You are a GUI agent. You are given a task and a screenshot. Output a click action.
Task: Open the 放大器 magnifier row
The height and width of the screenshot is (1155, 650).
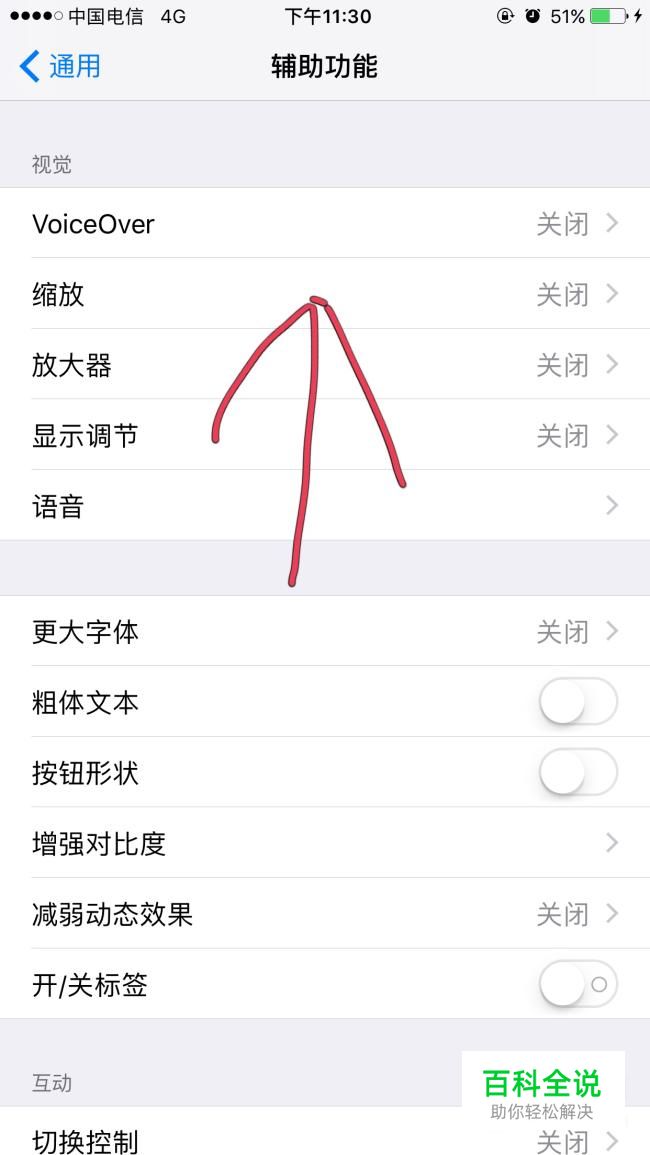325,365
